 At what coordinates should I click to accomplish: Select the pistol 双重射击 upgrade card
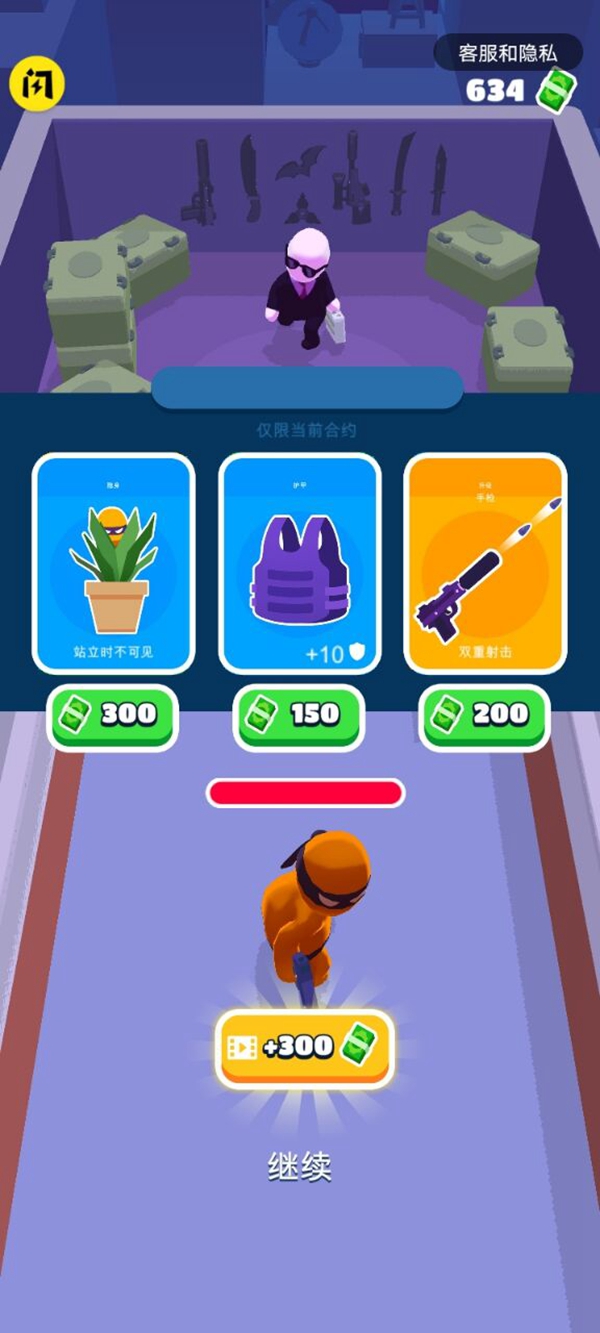tap(485, 564)
